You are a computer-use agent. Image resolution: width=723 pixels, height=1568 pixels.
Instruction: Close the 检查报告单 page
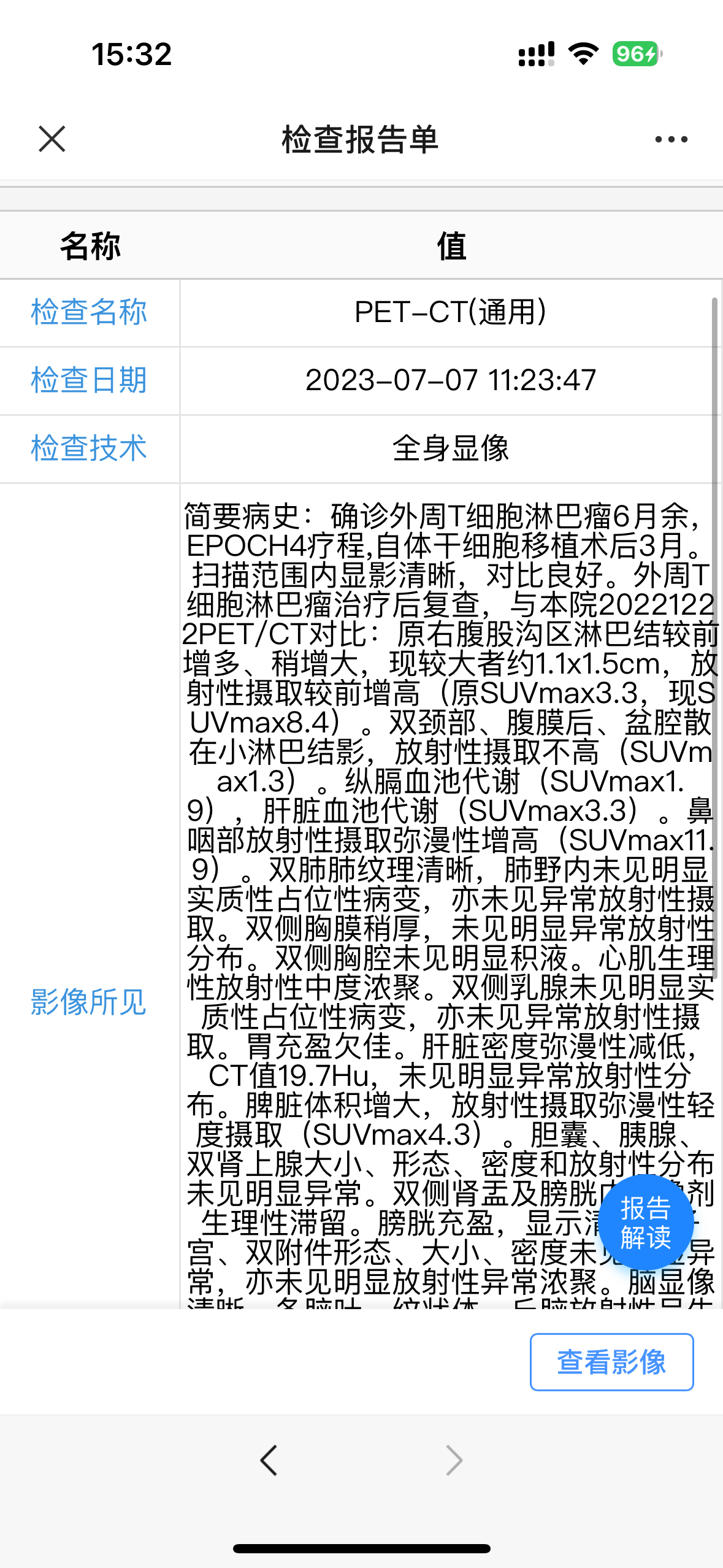coord(52,139)
